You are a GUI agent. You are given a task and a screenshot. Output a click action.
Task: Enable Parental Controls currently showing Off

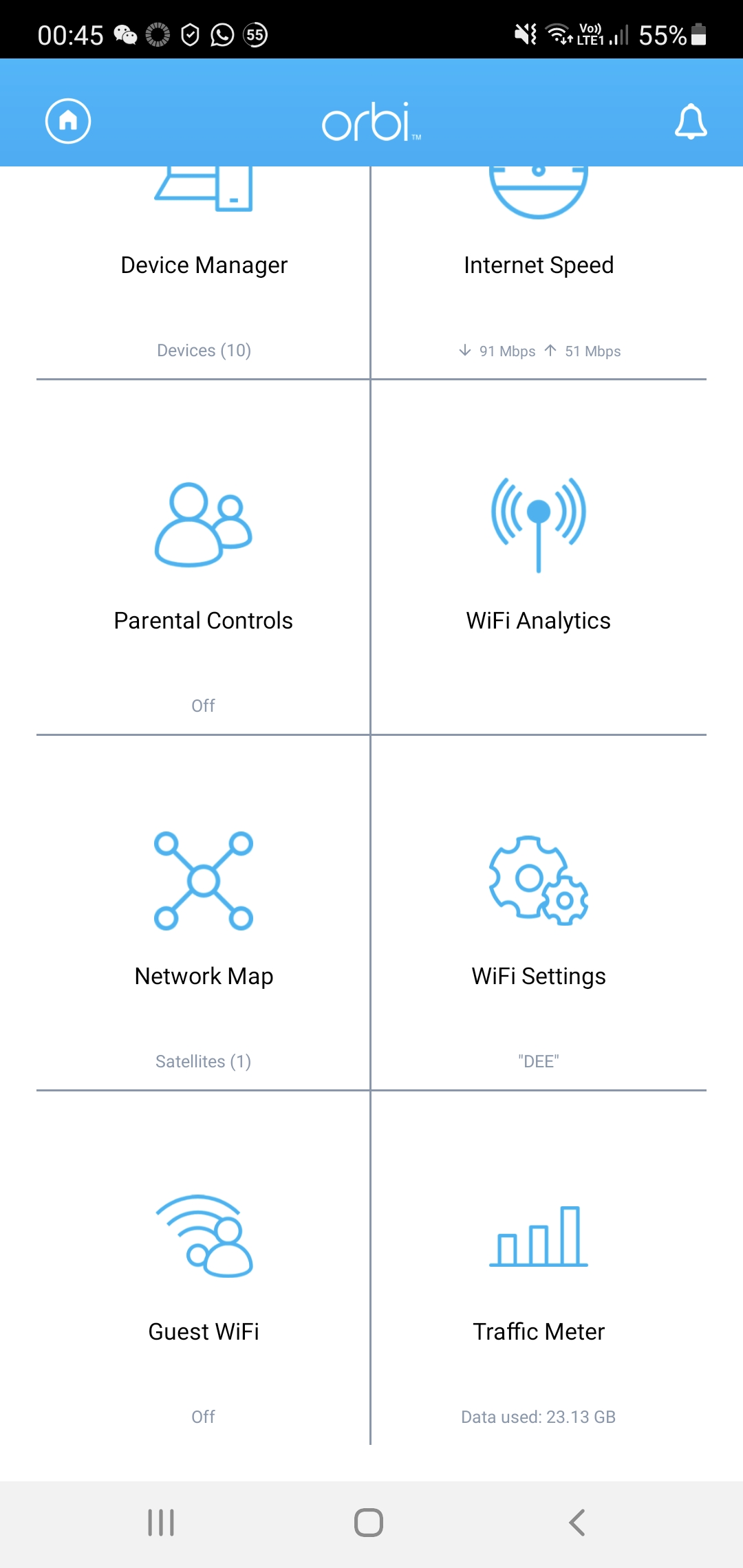(x=203, y=705)
